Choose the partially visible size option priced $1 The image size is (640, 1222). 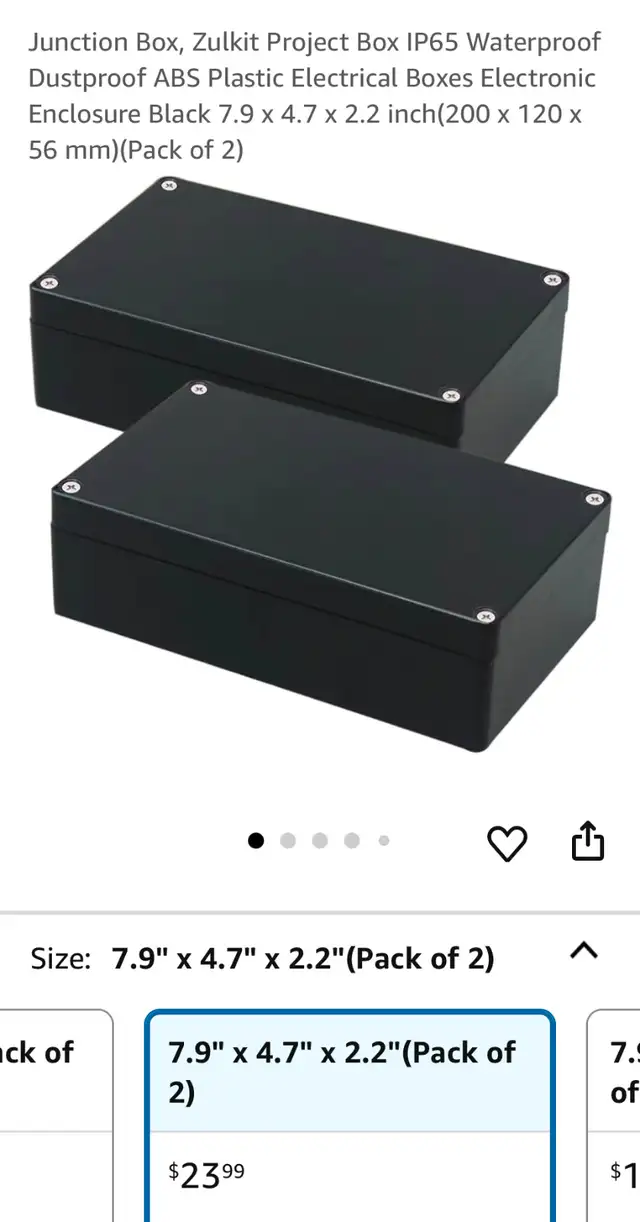click(613, 1116)
